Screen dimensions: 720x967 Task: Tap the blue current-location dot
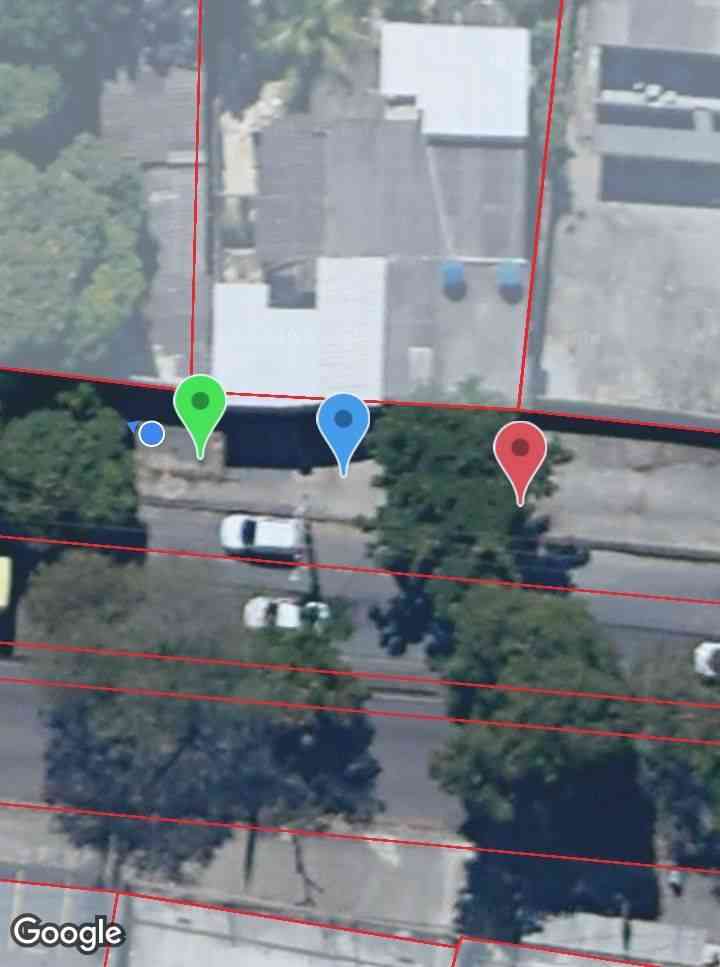coord(152,433)
